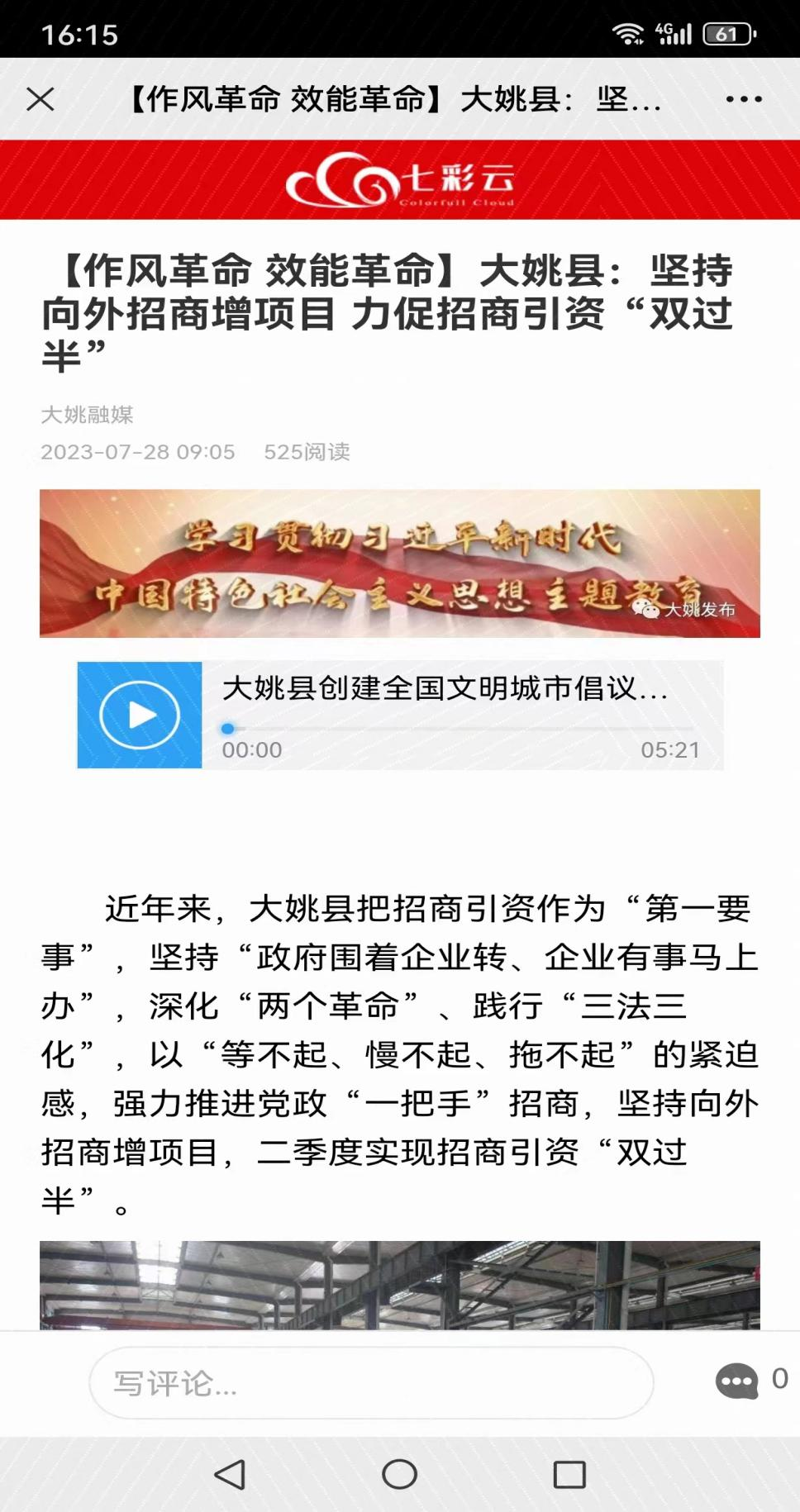Go back with the system back button
Screen dimensions: 800x1512
coord(230,1474)
